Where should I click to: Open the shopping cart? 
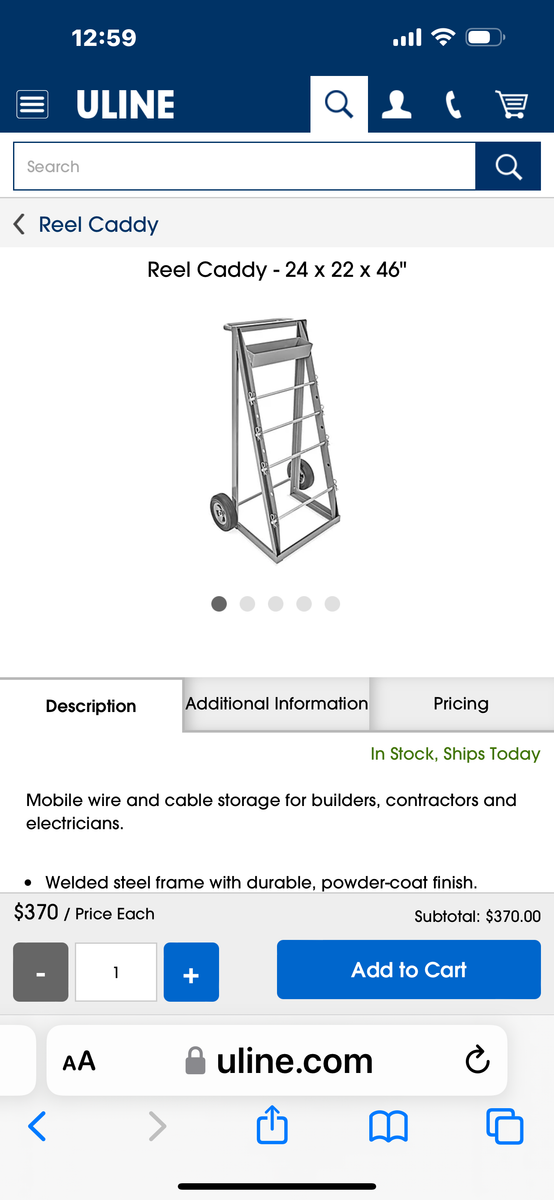click(x=511, y=104)
